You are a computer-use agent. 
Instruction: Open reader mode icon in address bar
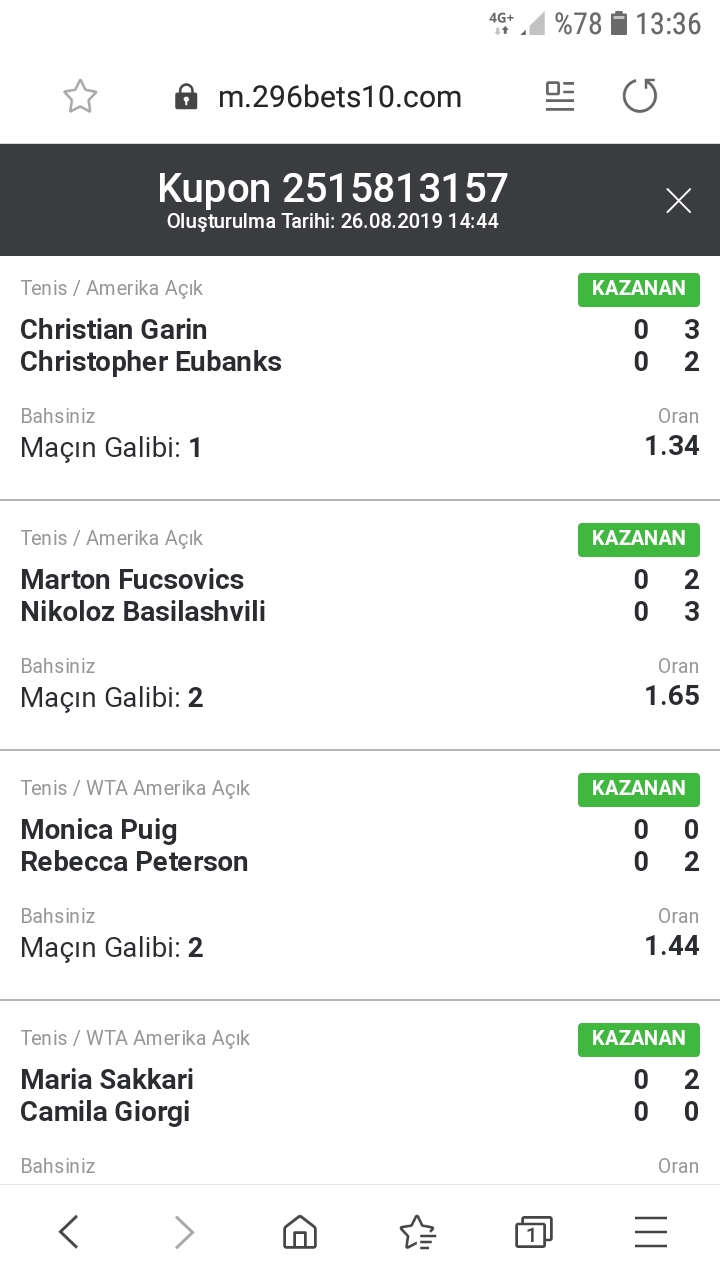click(x=560, y=96)
